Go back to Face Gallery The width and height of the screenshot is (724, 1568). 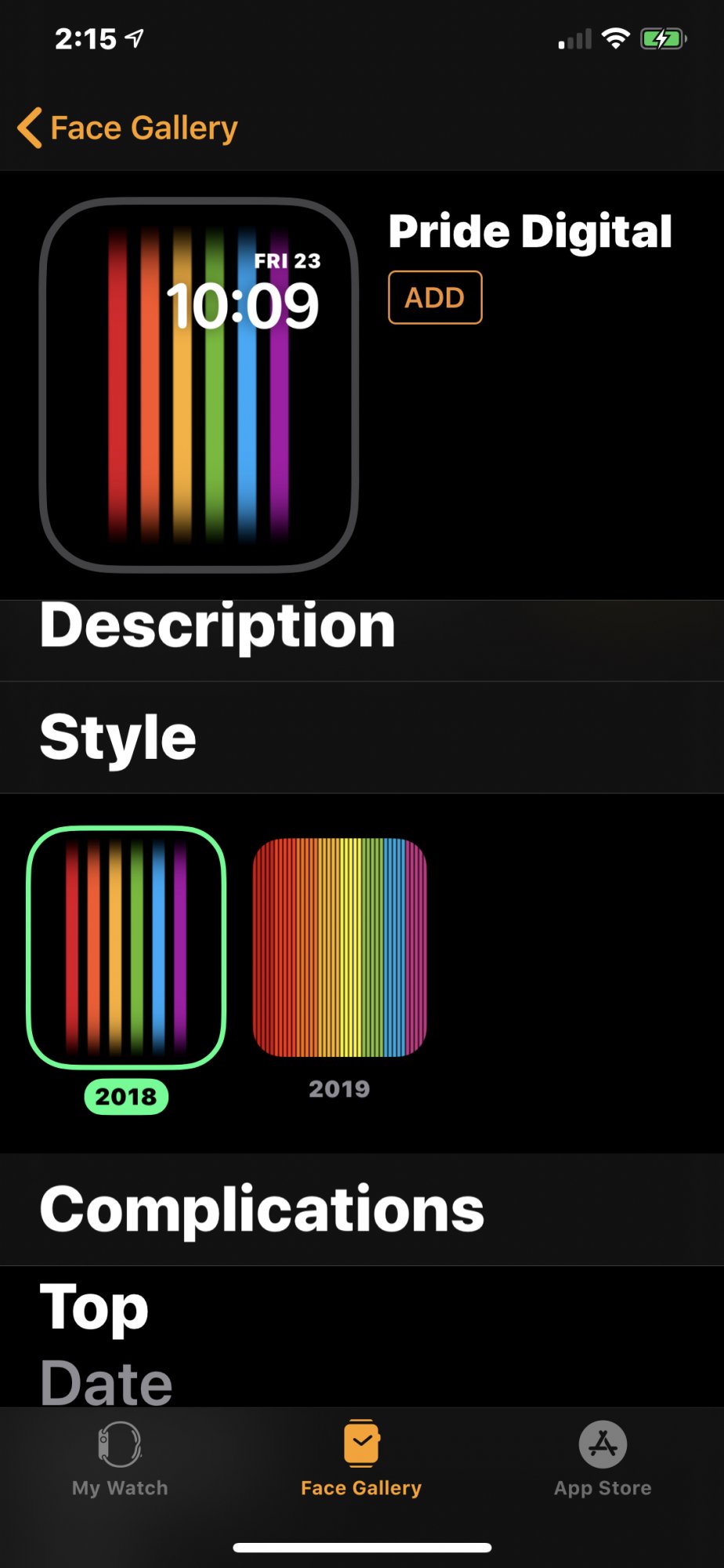(x=128, y=128)
